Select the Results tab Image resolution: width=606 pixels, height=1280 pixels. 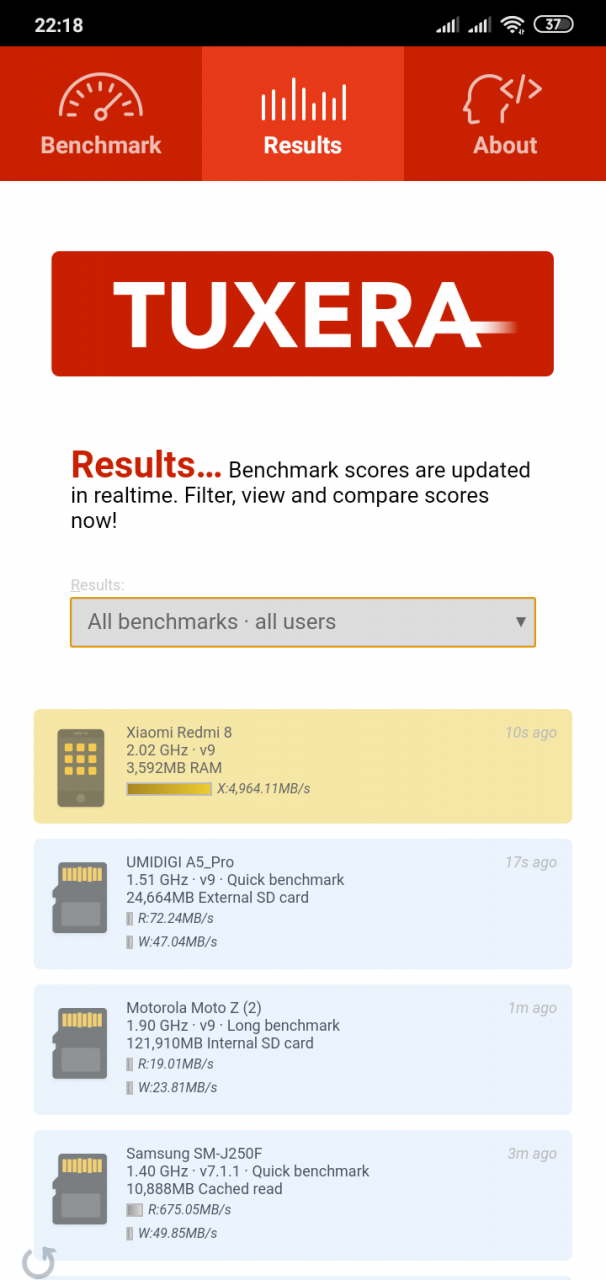tap(303, 114)
